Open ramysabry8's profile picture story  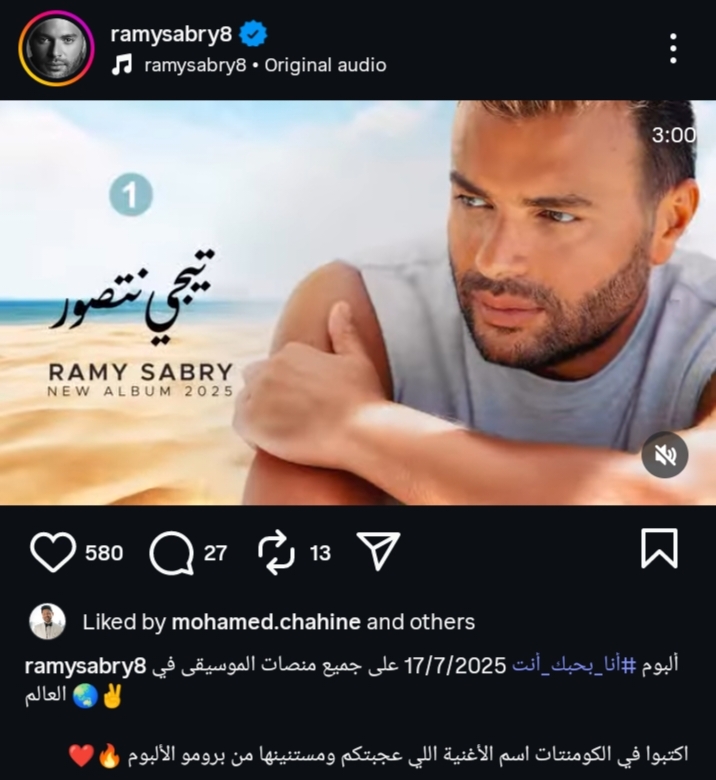click(x=55, y=48)
